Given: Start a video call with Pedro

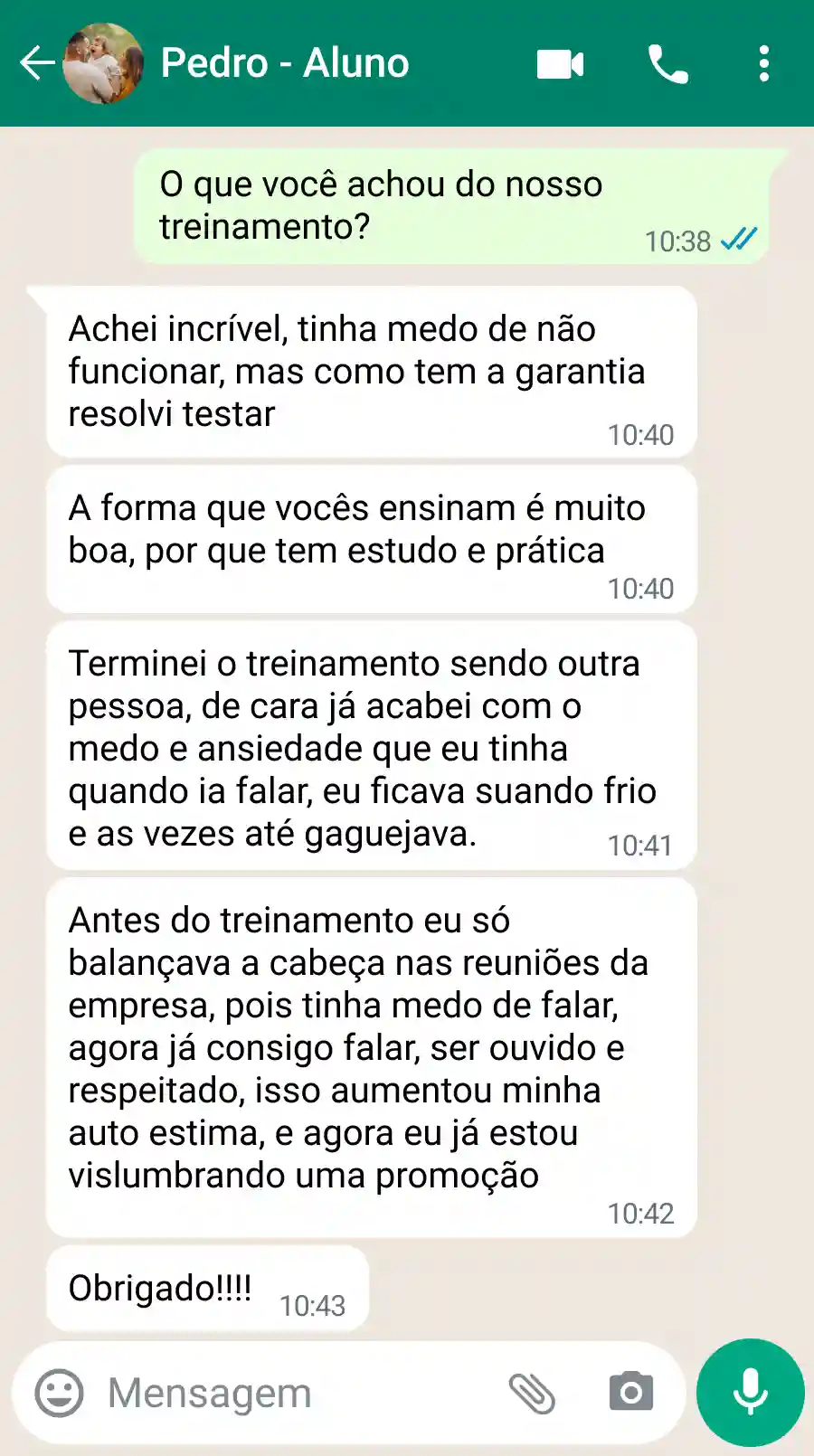Looking at the screenshot, I should [559, 63].
